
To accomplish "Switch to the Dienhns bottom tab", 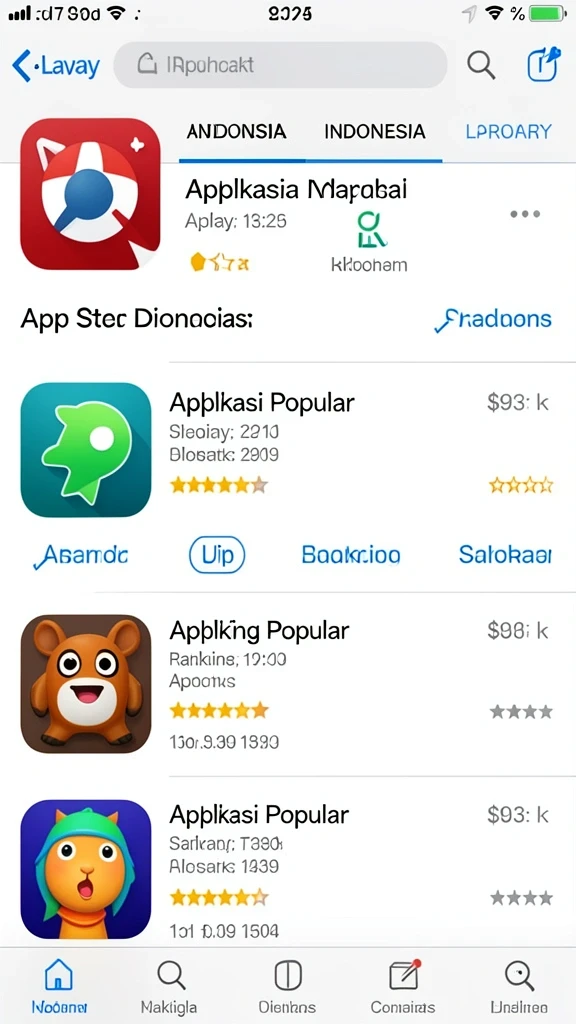I will coord(287,987).
